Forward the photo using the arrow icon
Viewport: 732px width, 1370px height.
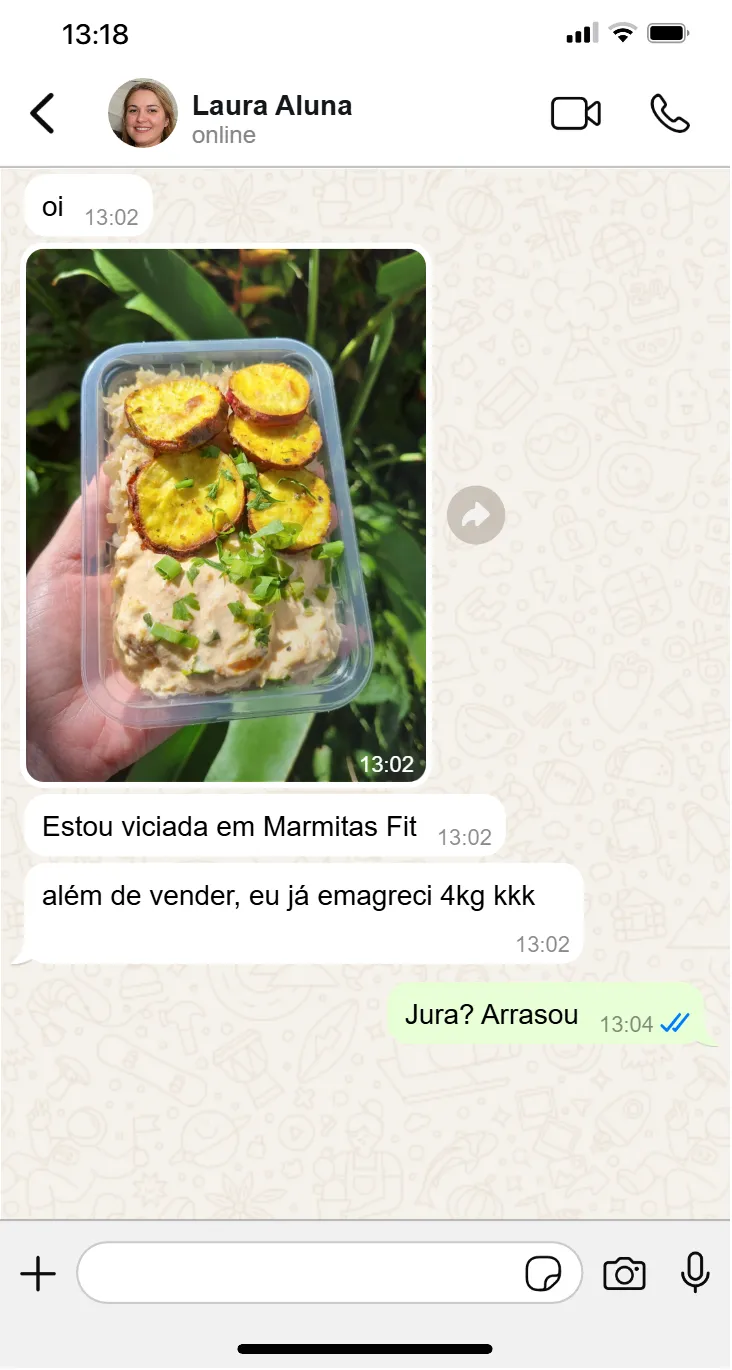tap(476, 515)
